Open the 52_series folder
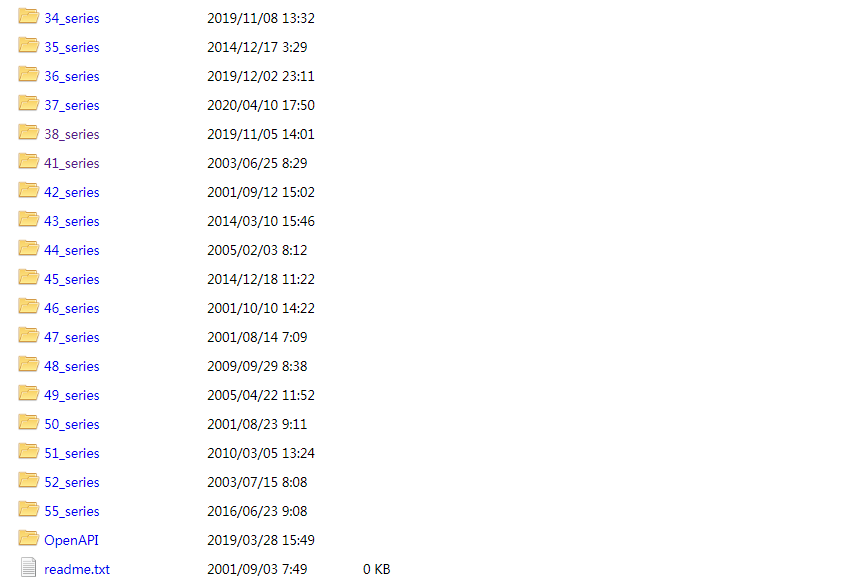Viewport: 844px width, 588px height. click(x=71, y=482)
